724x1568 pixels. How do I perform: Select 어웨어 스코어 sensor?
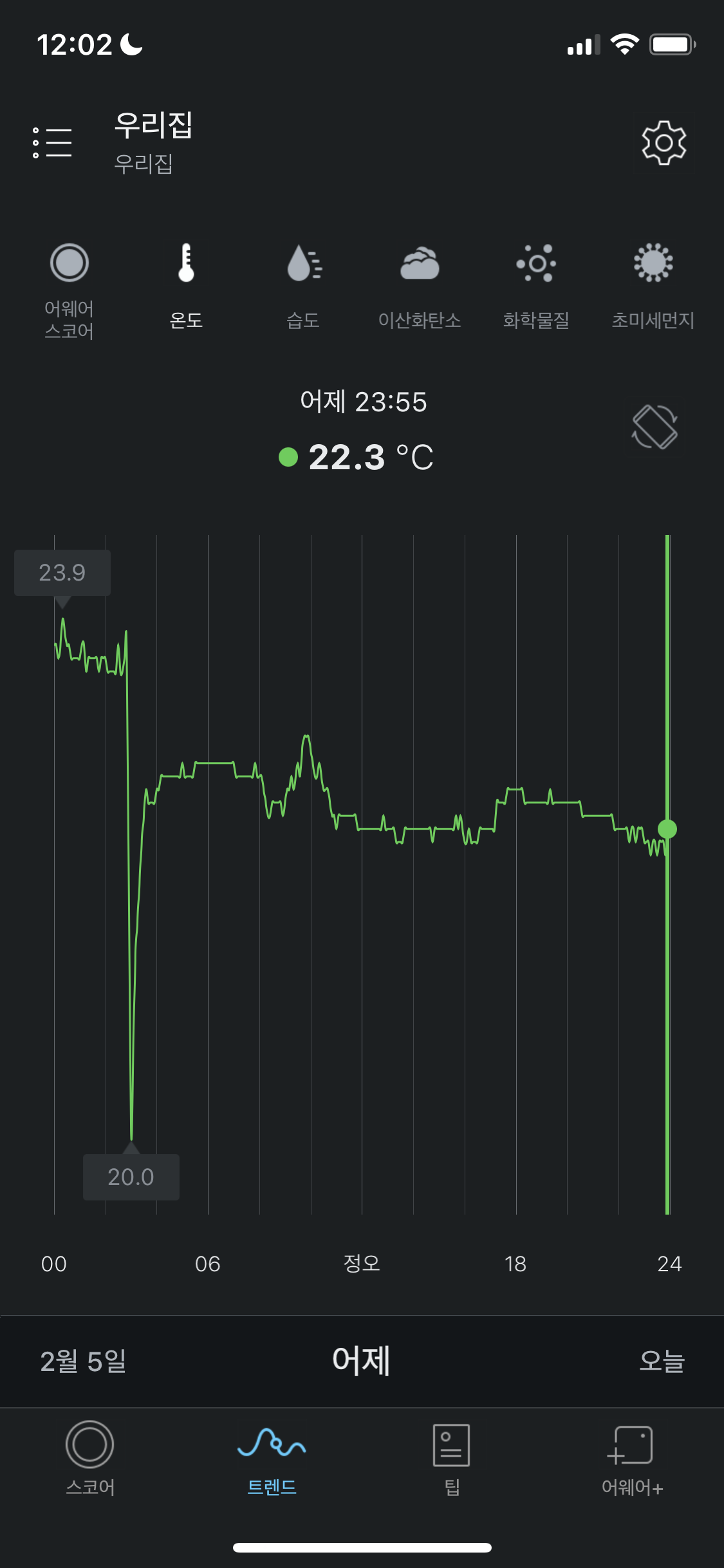[x=69, y=290]
